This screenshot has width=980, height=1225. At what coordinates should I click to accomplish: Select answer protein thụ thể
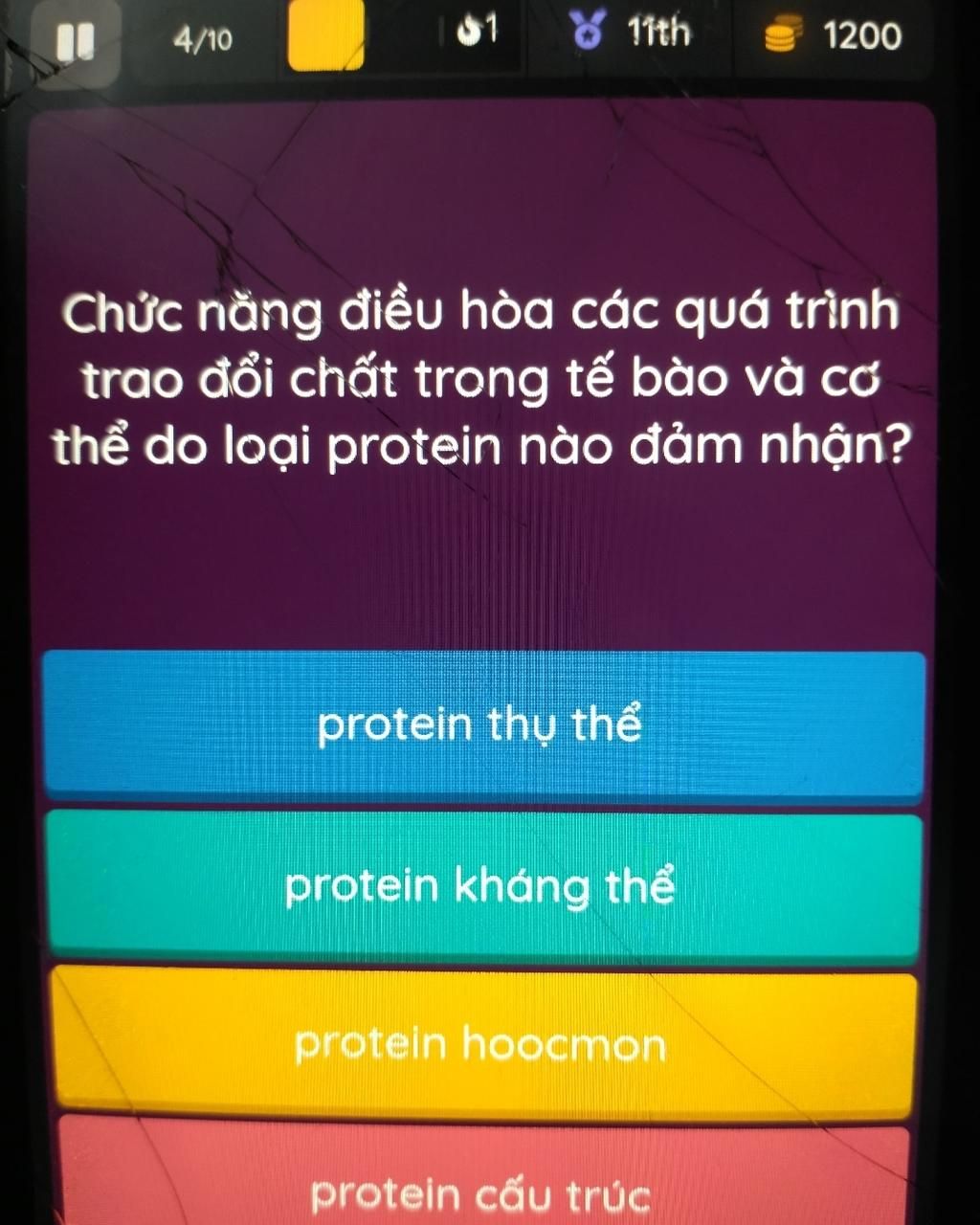pyautogui.click(x=483, y=724)
